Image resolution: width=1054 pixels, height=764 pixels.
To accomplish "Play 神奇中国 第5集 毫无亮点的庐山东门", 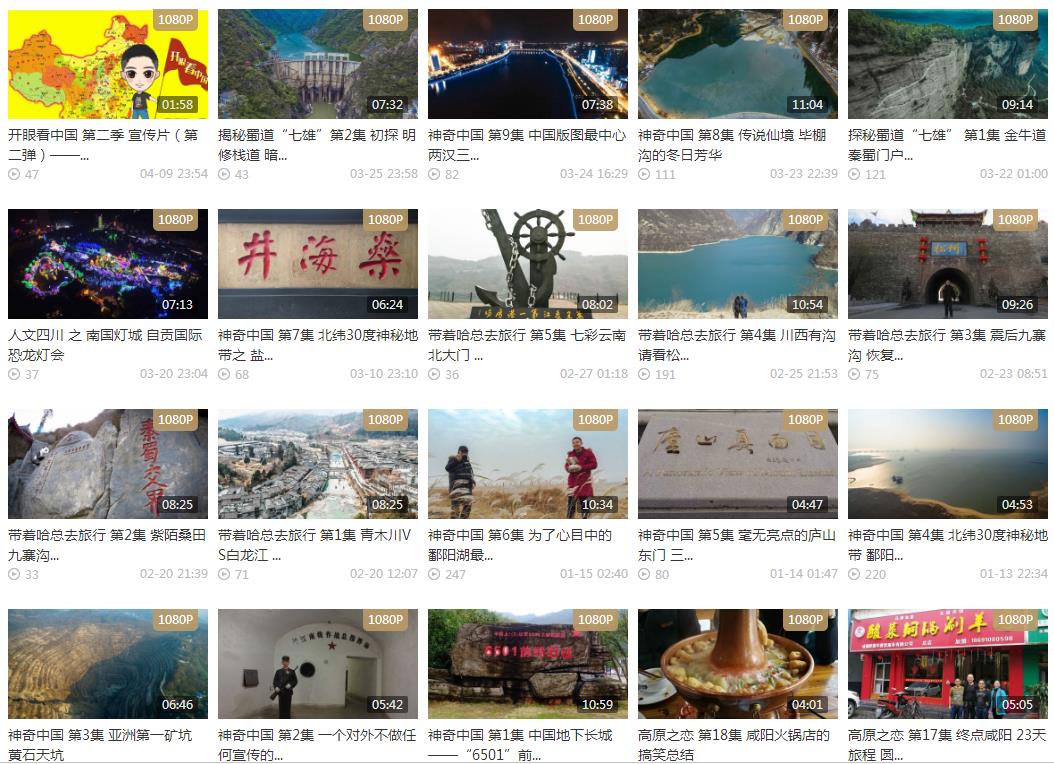I will (x=738, y=465).
